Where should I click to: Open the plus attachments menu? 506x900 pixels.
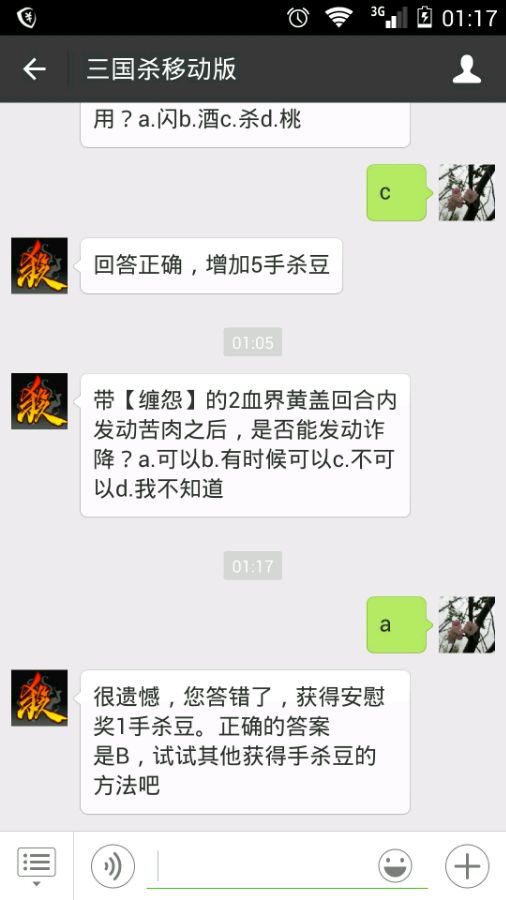[467, 866]
